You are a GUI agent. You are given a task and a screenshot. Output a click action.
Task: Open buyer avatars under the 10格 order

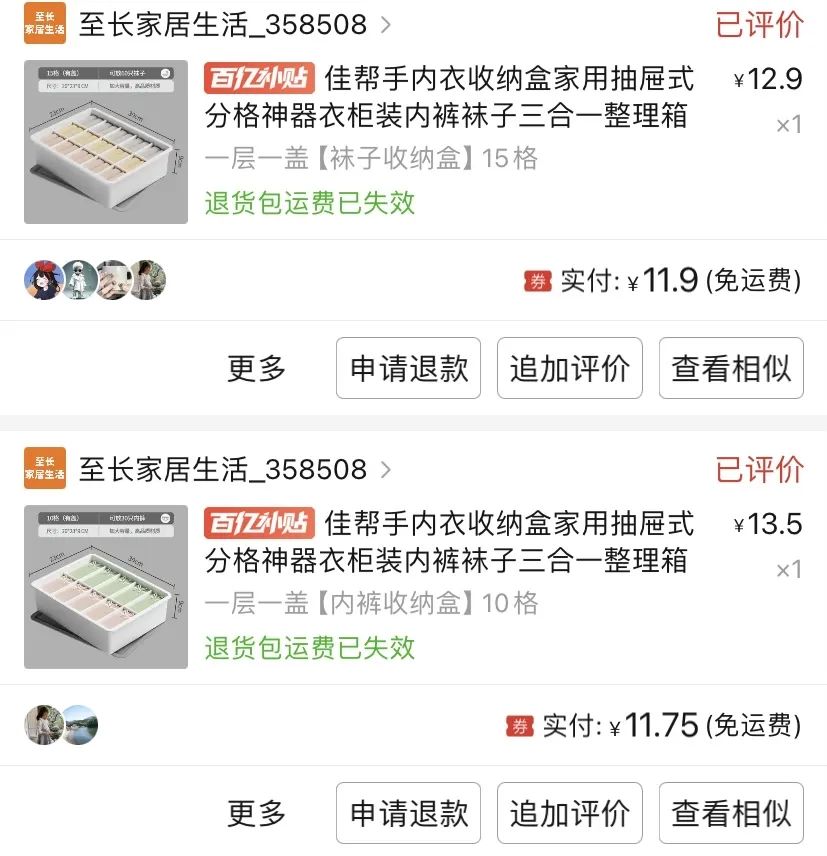tap(62, 725)
